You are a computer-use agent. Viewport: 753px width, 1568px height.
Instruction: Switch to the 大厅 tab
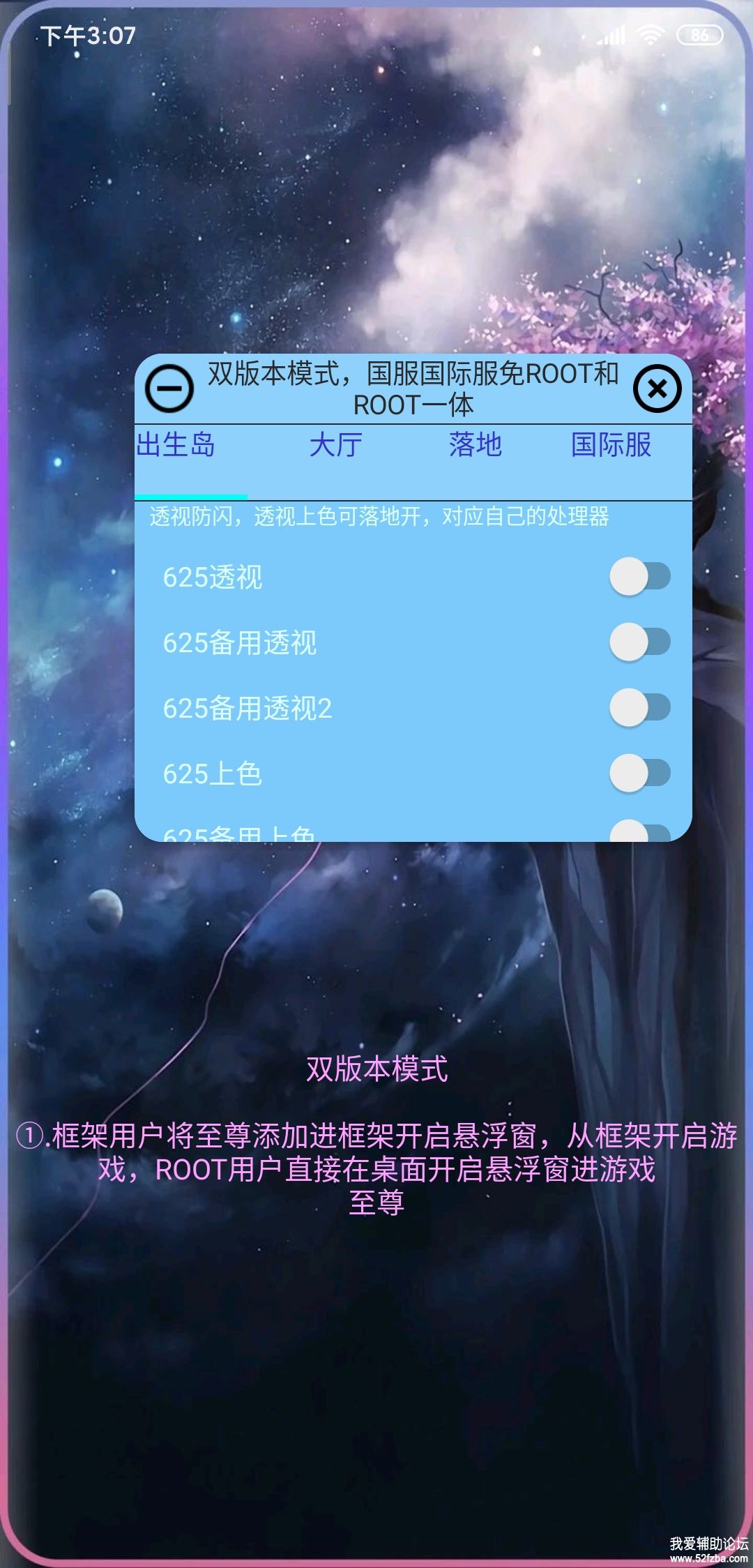[336, 445]
